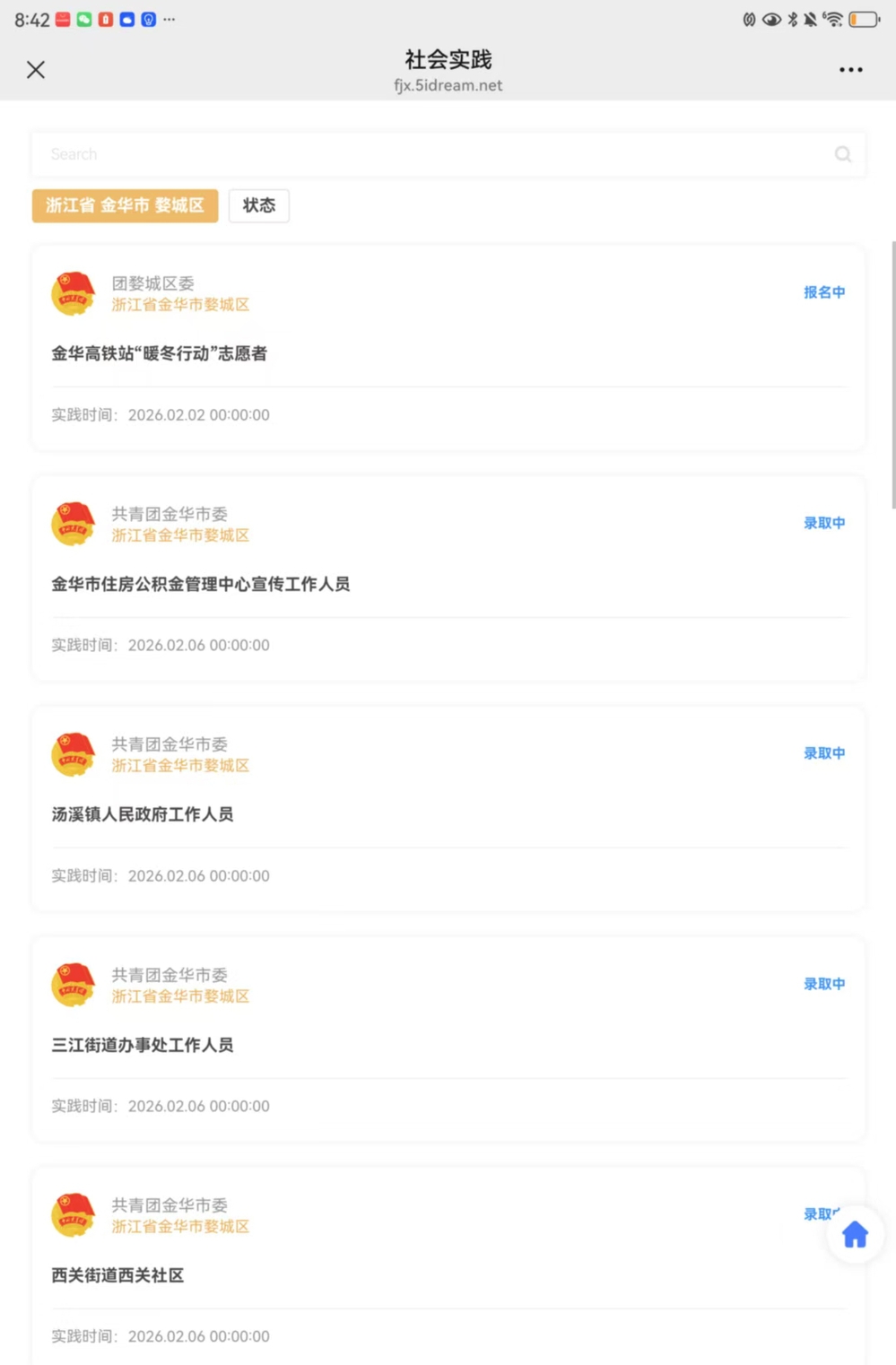Open the 浙江省 金华市 婺城区 region filter

click(x=126, y=205)
